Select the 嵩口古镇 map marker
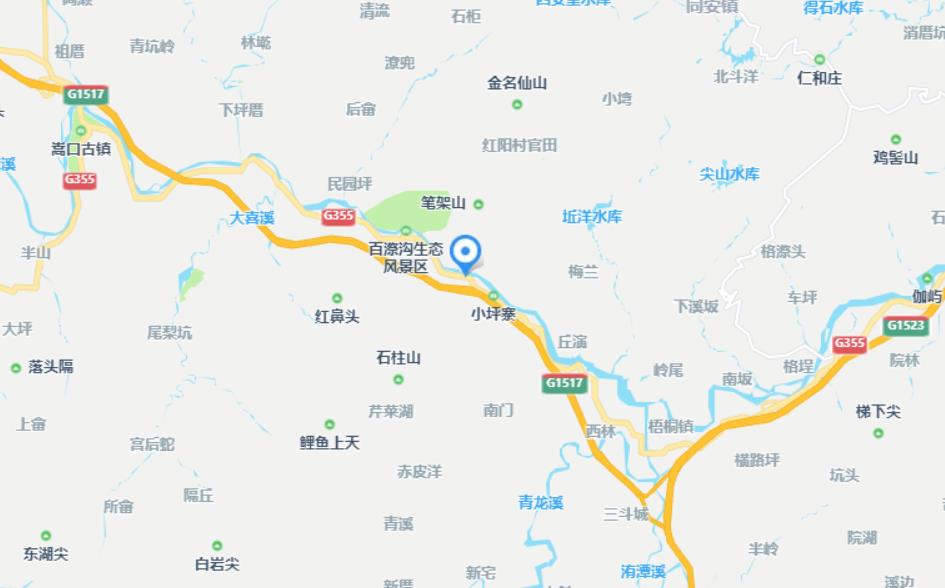 tap(81, 128)
